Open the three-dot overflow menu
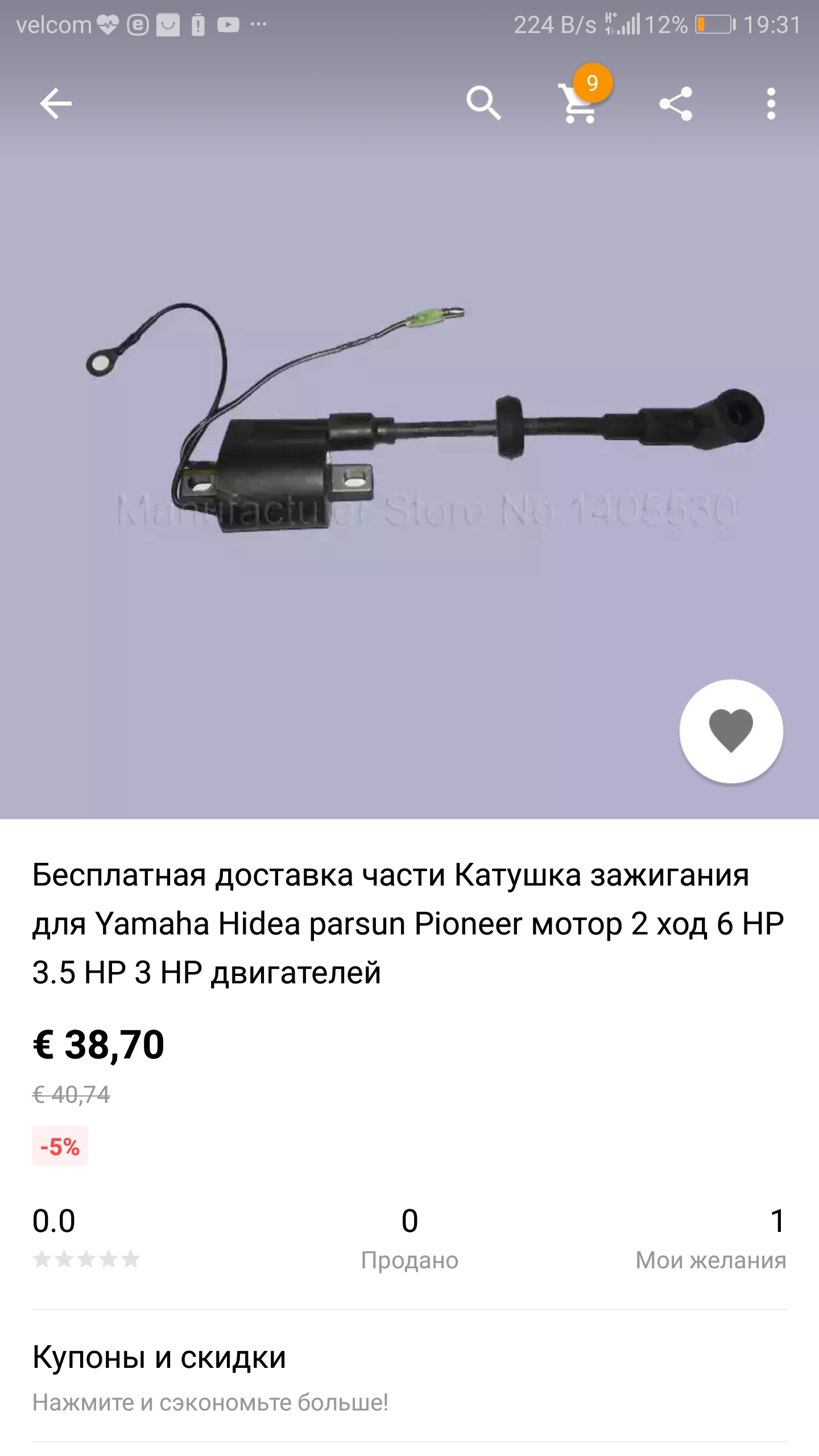 click(x=771, y=104)
